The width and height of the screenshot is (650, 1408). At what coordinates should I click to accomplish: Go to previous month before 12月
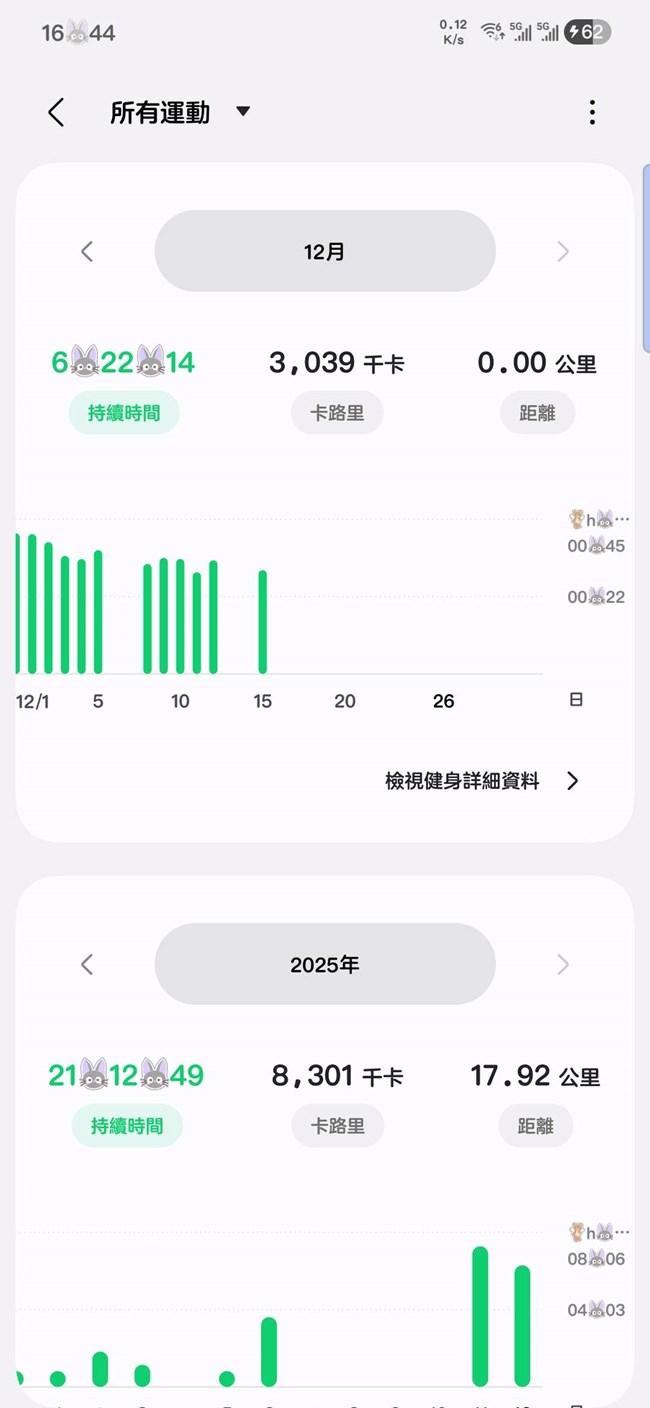(x=87, y=252)
